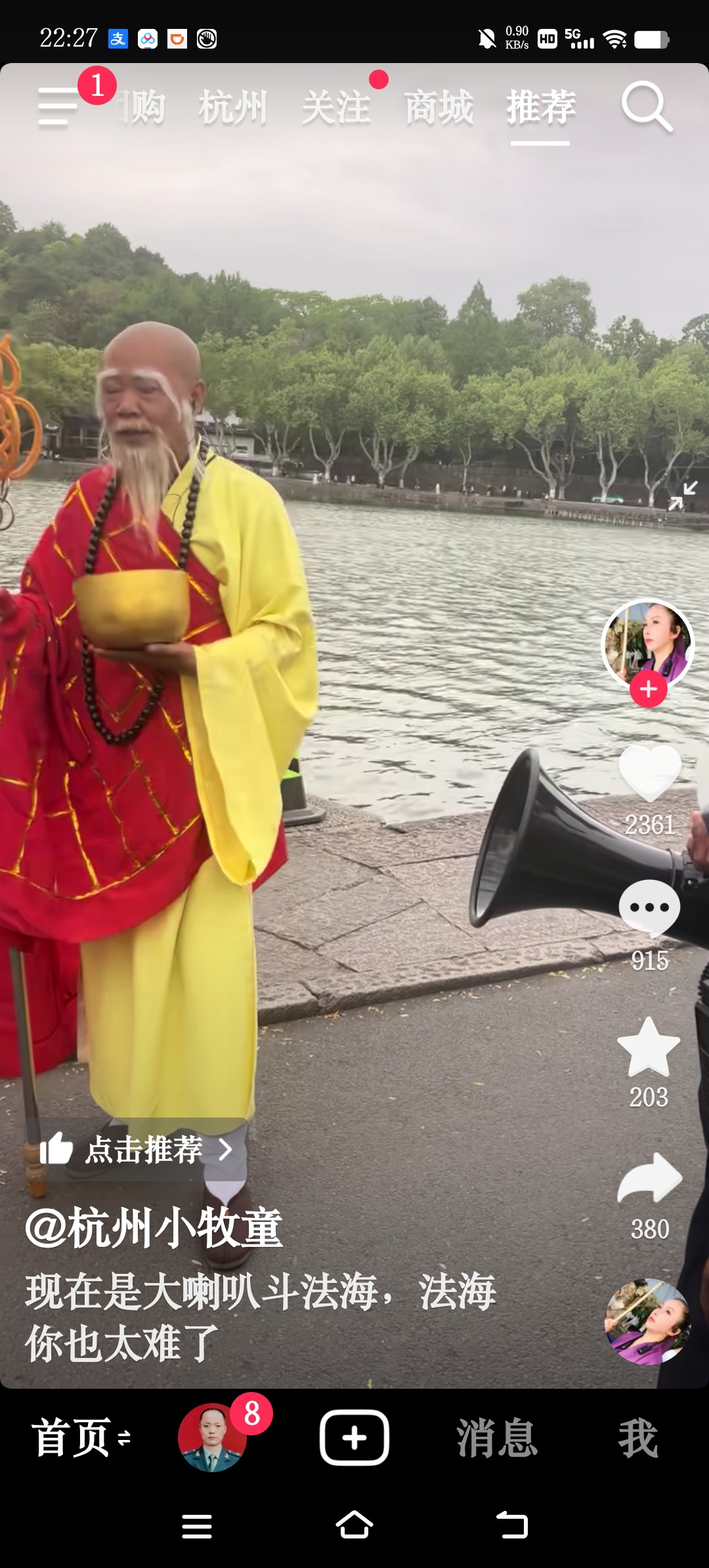This screenshot has width=709, height=1568.
Task: Switch to the 杭州 tab
Action: (233, 108)
